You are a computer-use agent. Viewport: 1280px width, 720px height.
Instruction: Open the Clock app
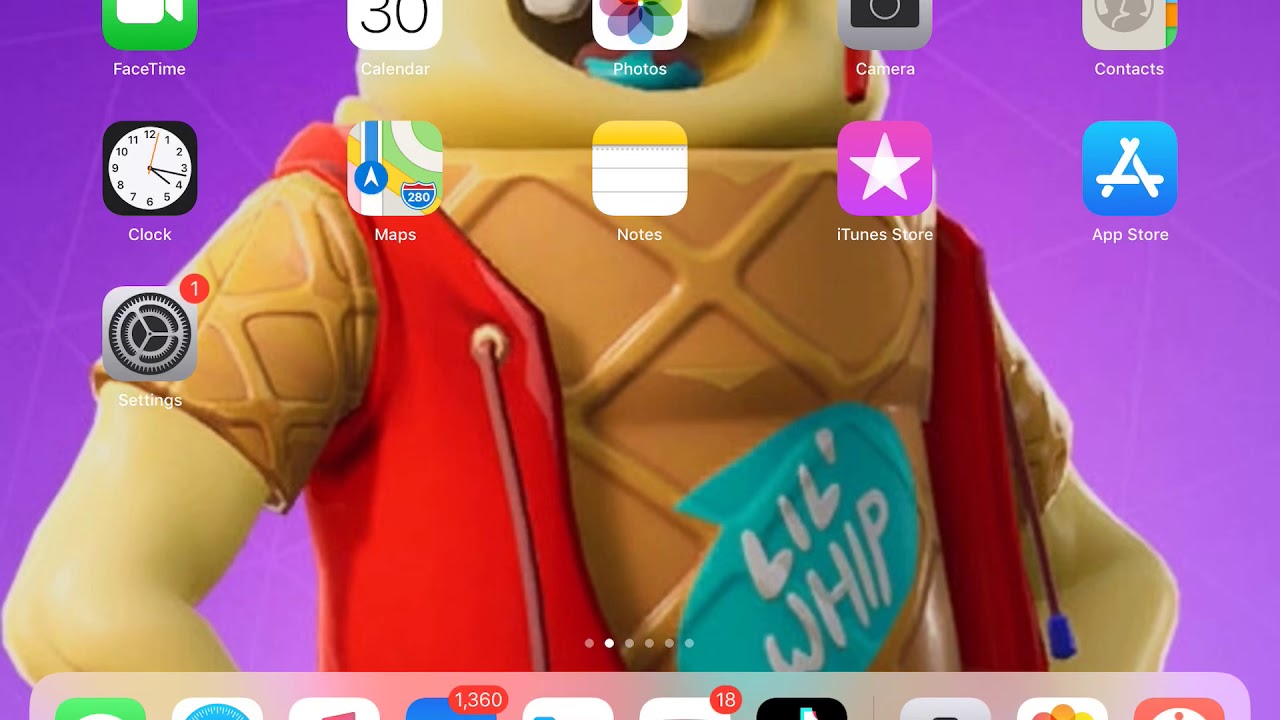tap(150, 168)
